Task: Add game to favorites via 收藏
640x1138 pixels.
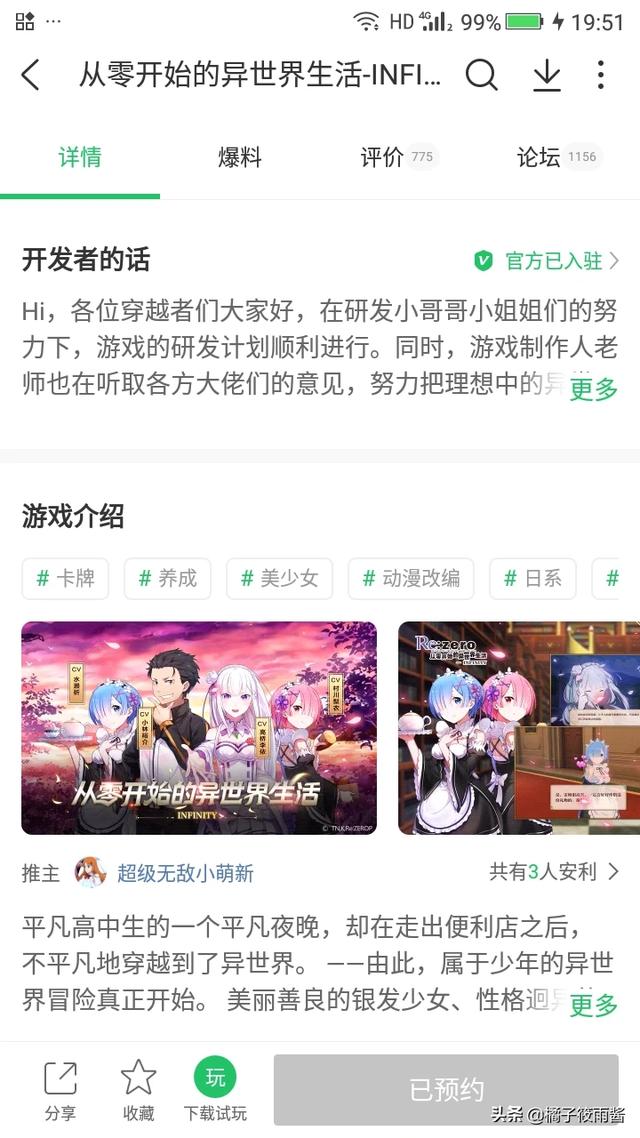Action: click(x=138, y=1090)
